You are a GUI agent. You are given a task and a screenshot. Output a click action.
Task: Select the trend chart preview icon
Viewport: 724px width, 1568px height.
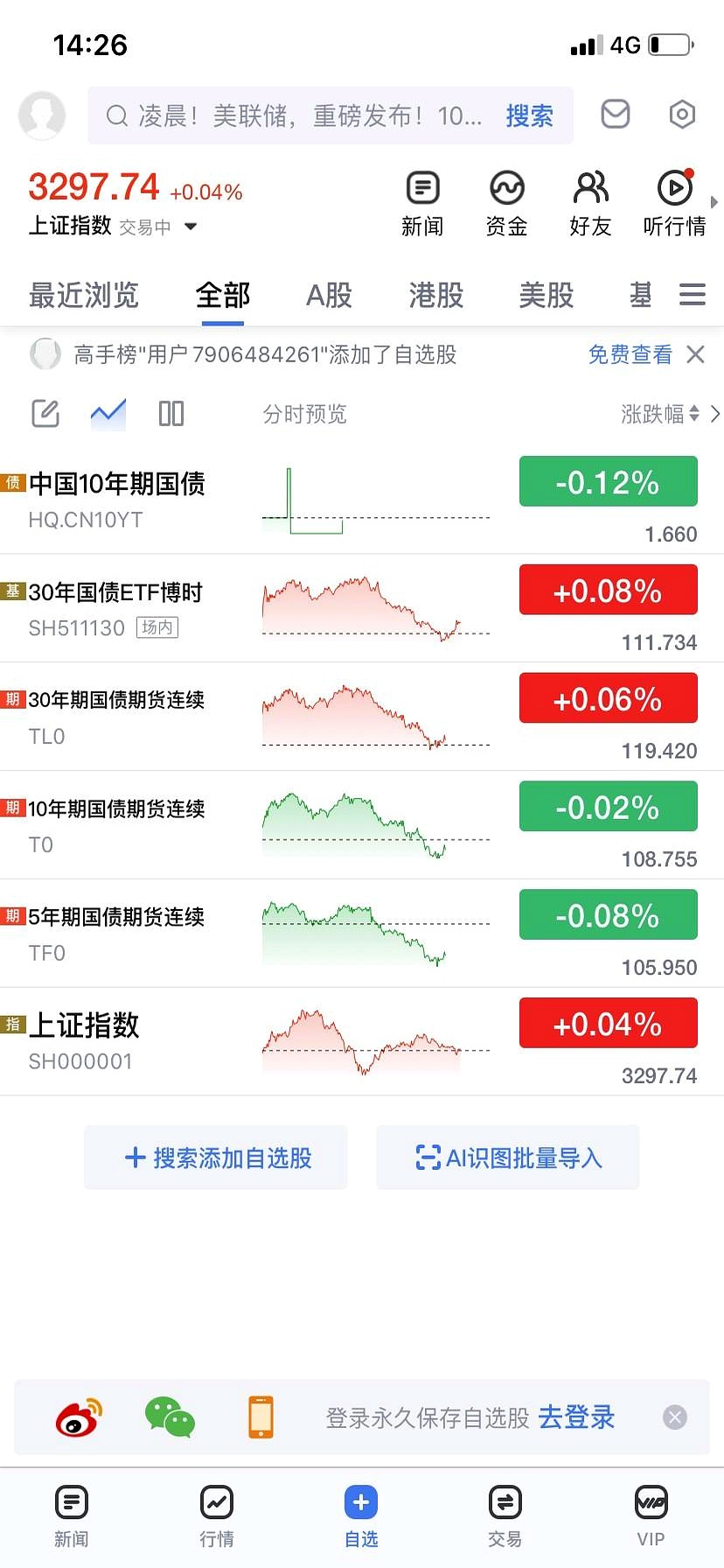[x=108, y=413]
